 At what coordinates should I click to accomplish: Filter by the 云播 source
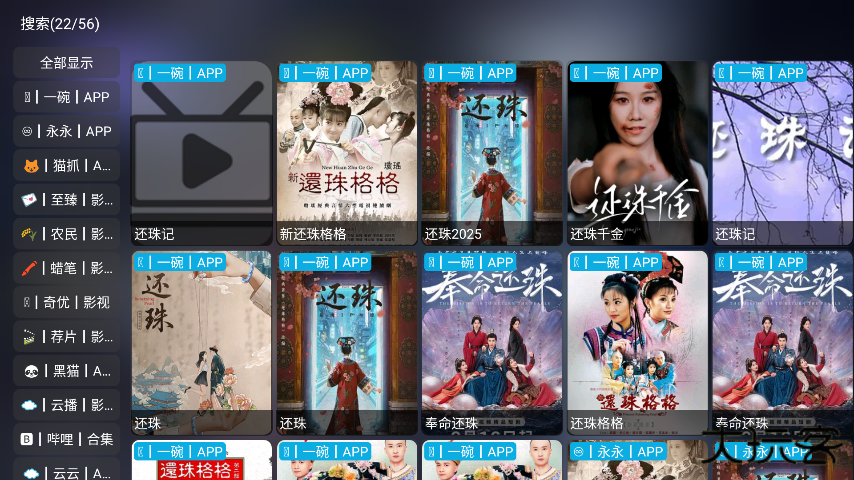coord(66,405)
